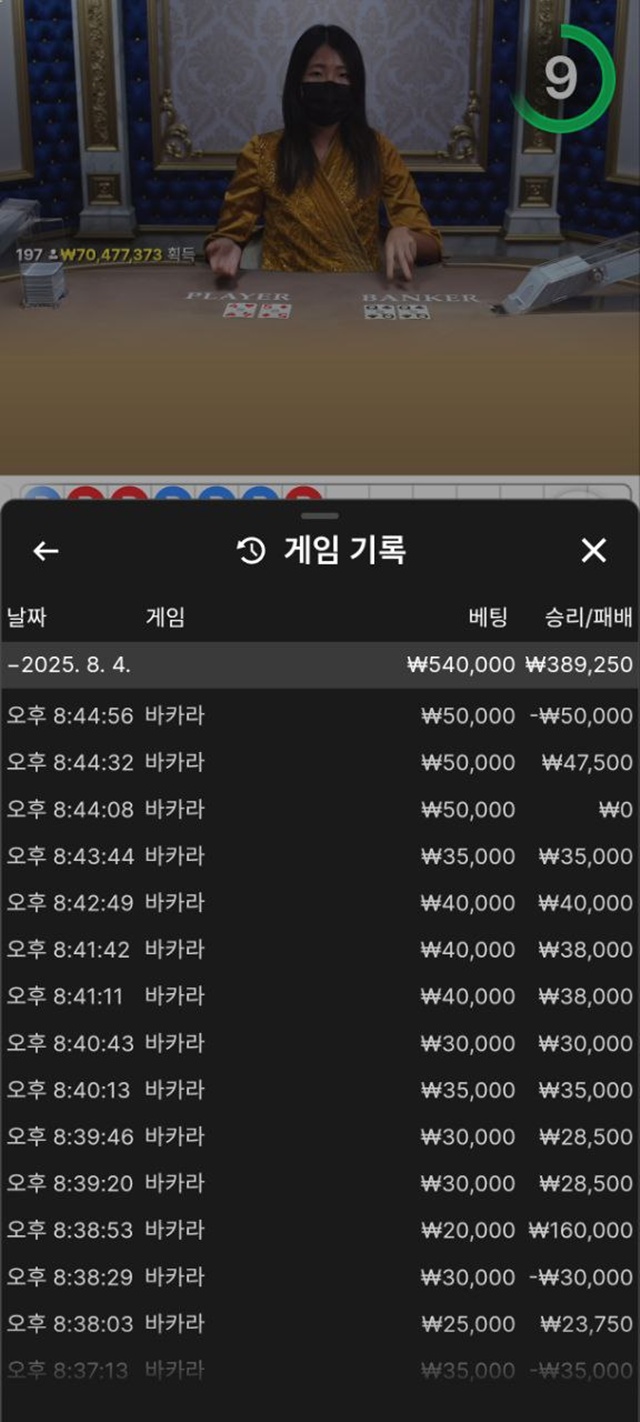Select the 8:40:13 baccarat round entry
The image size is (640, 1422).
pos(318,1090)
